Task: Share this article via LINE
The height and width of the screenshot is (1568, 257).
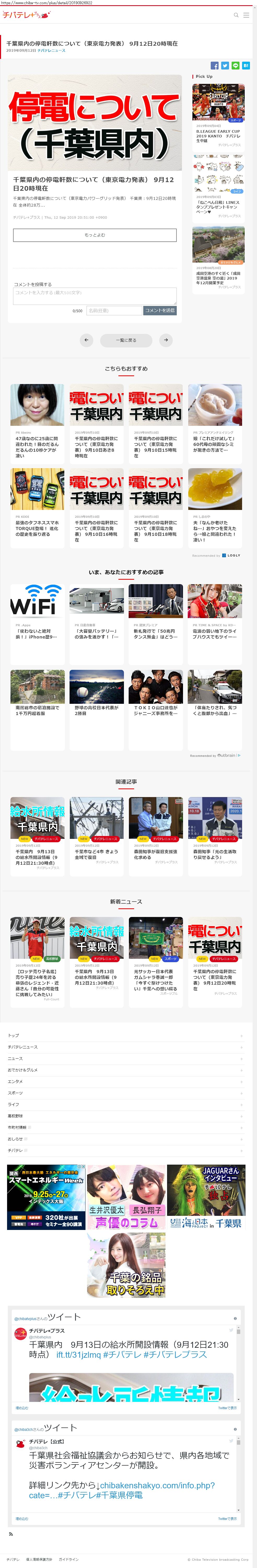Action: point(235,65)
